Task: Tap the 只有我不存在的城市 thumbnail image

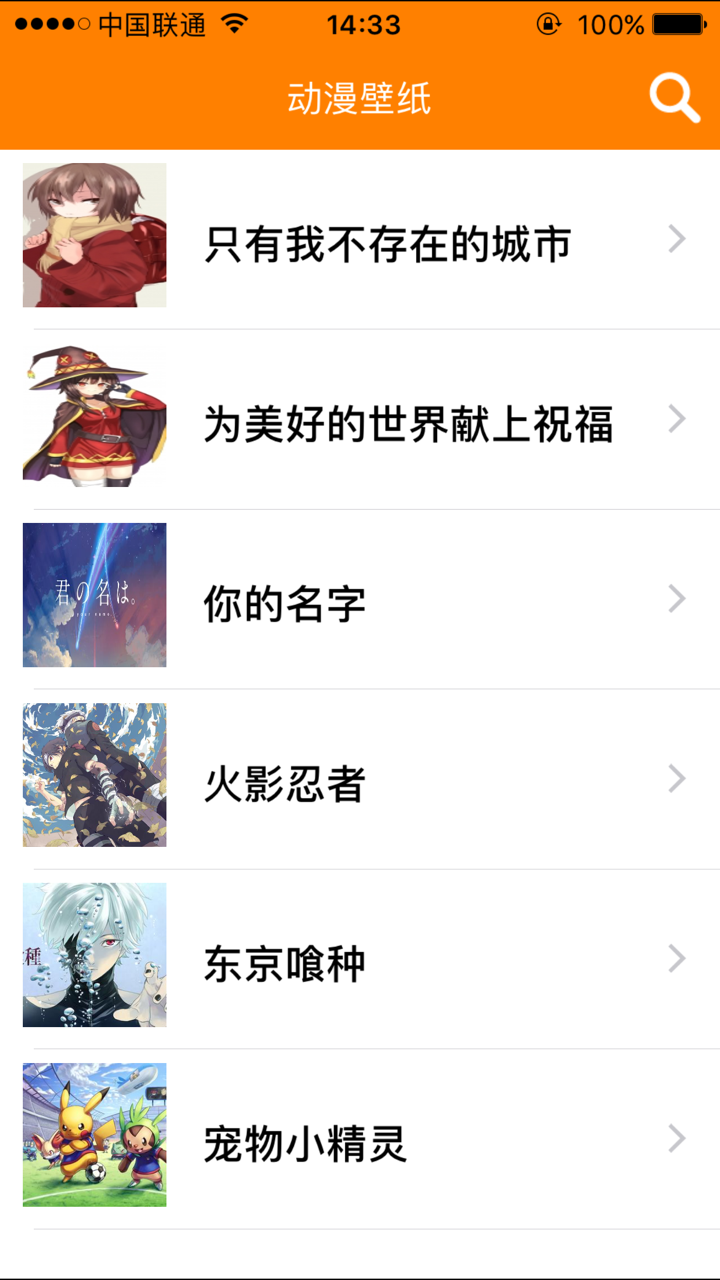Action: [x=94, y=235]
